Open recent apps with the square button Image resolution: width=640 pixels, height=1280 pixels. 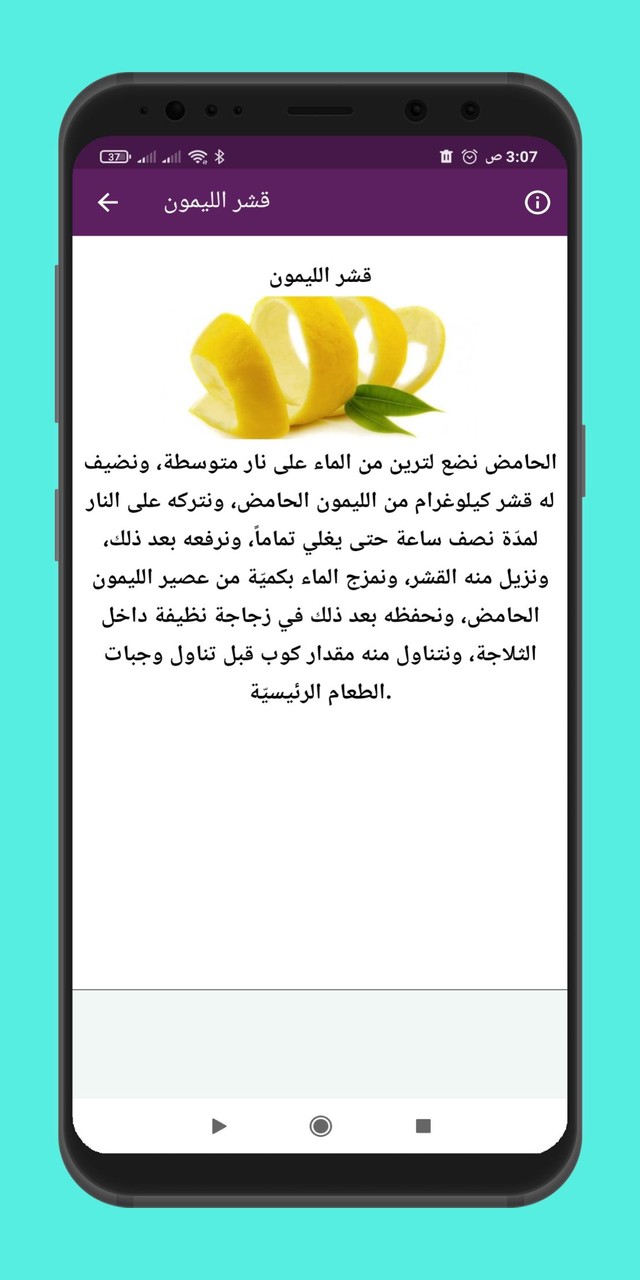click(x=423, y=1126)
